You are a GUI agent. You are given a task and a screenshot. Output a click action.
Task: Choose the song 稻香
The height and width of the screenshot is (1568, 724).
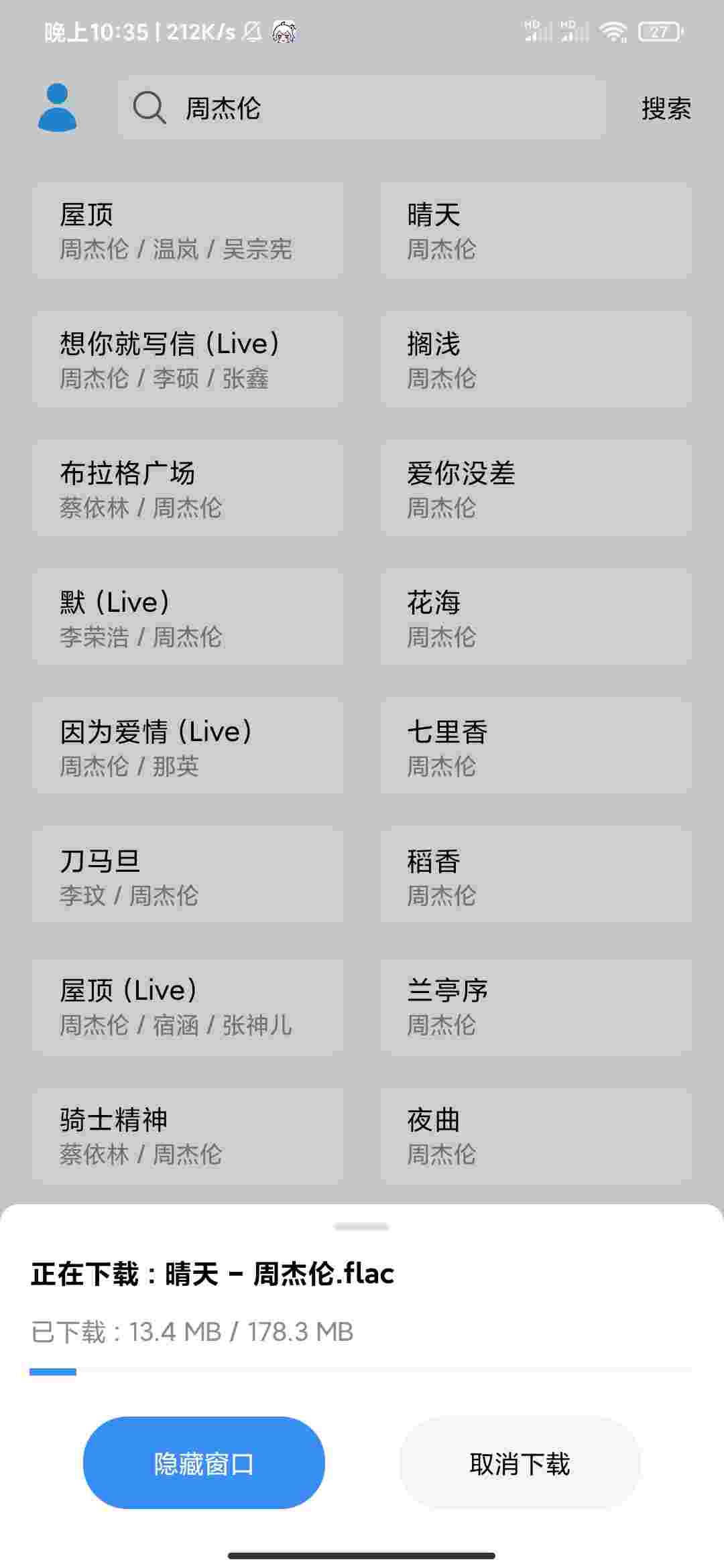pos(536,876)
